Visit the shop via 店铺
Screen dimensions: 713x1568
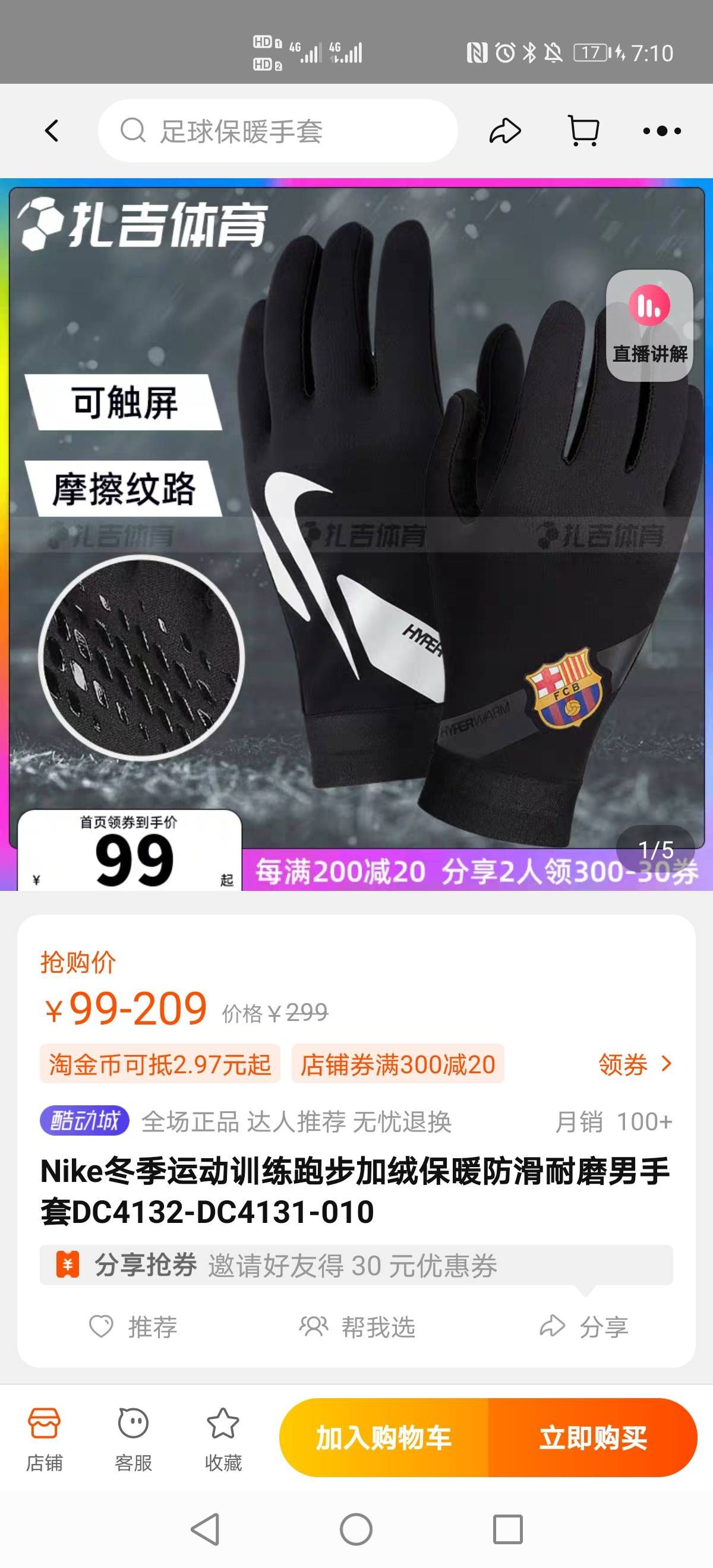(x=44, y=1440)
